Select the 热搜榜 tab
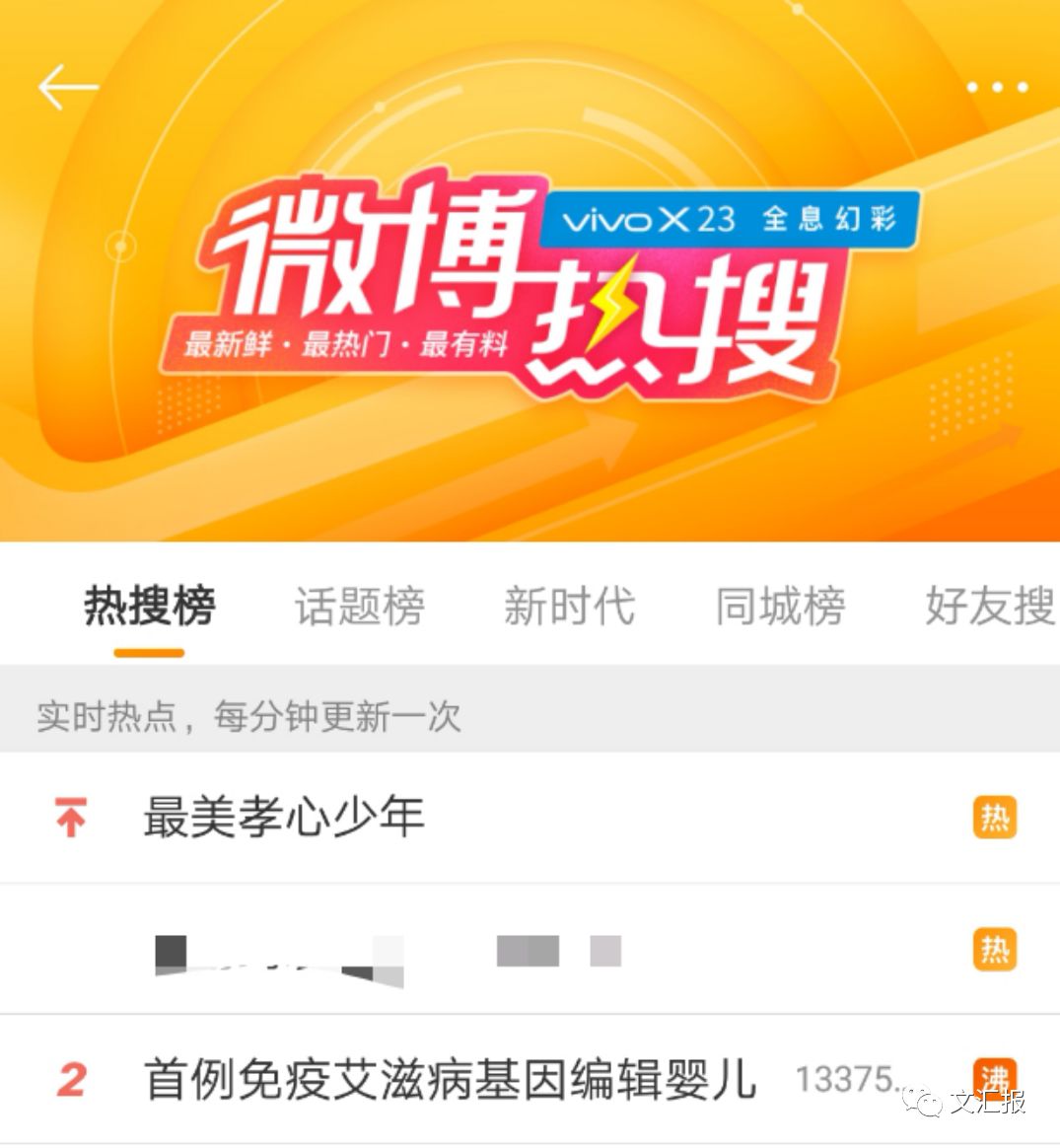The image size is (1060, 1148). pyautogui.click(x=149, y=606)
